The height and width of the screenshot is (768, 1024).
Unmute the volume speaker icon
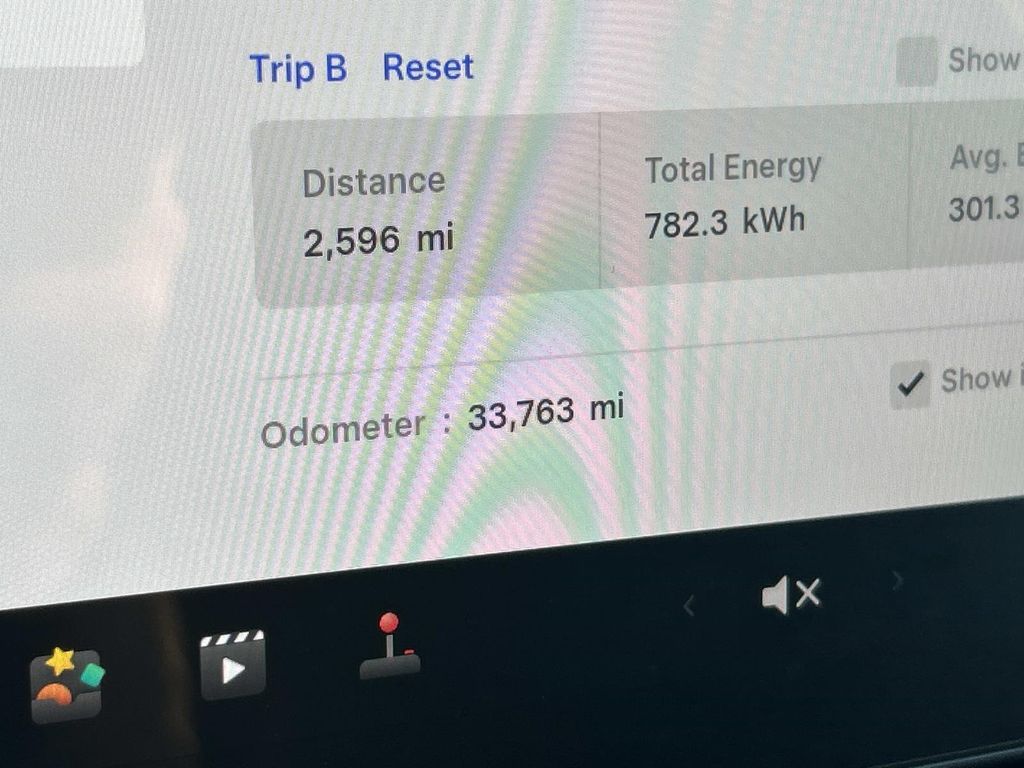[x=790, y=595]
